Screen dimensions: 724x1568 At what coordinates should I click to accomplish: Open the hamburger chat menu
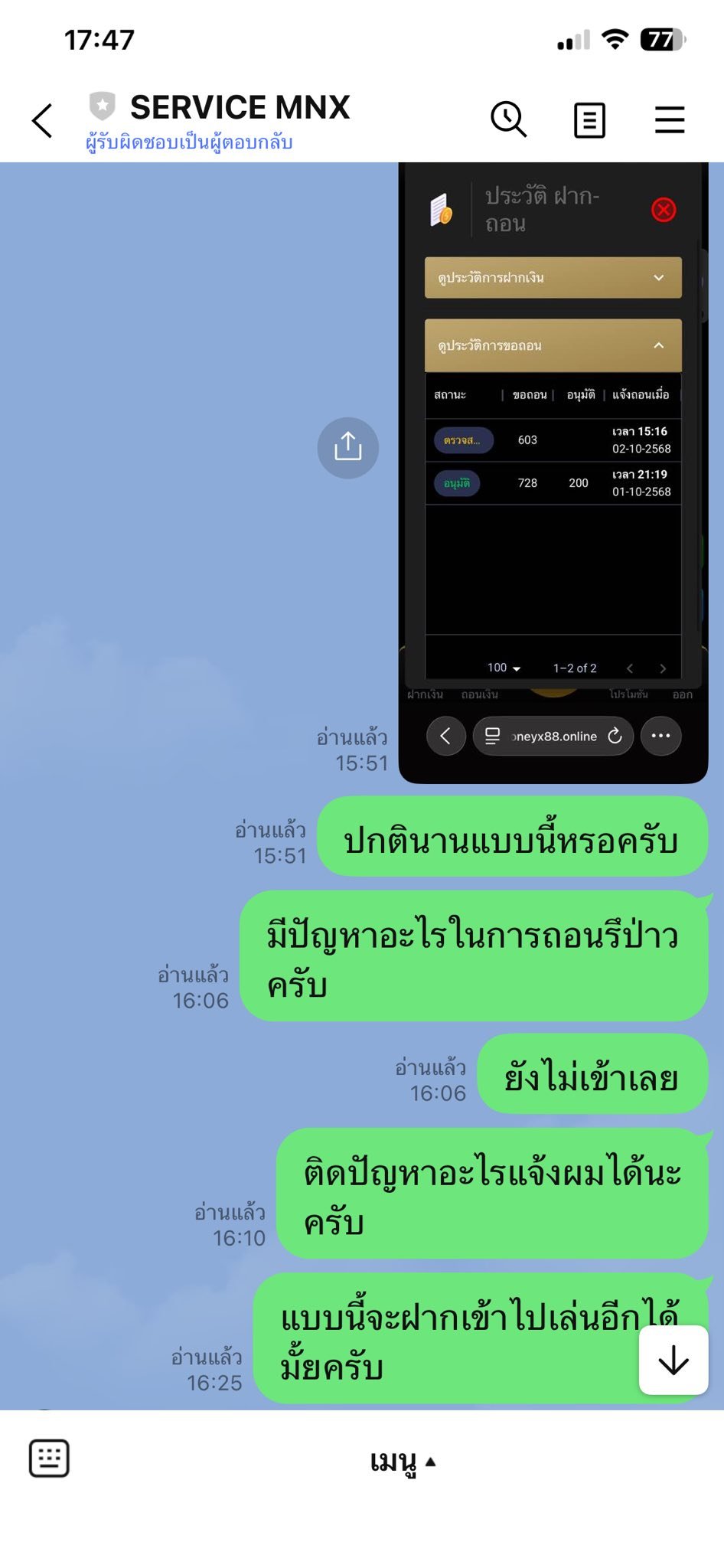[x=669, y=120]
